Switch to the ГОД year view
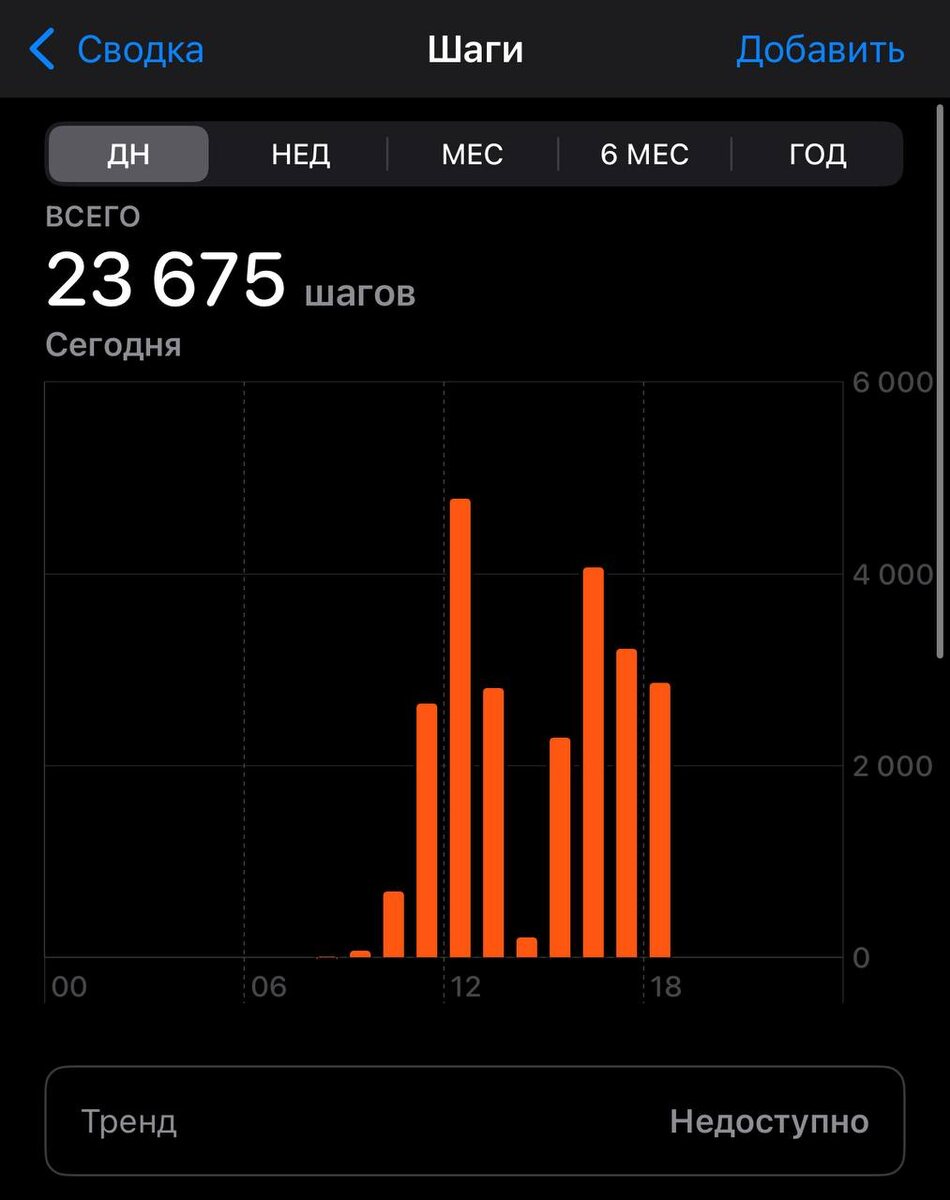The height and width of the screenshot is (1200, 950). [817, 154]
